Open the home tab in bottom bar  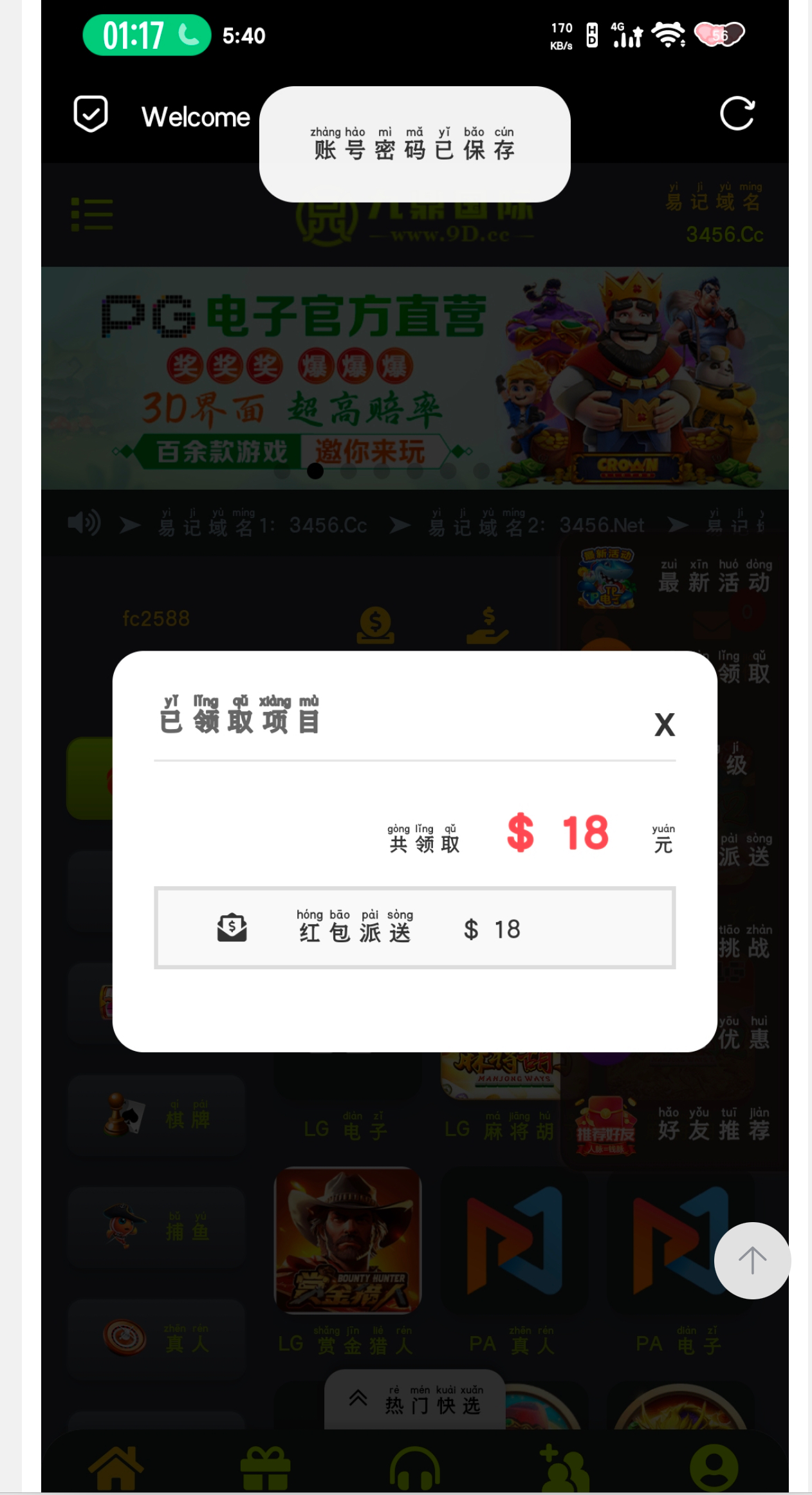pos(116,1469)
